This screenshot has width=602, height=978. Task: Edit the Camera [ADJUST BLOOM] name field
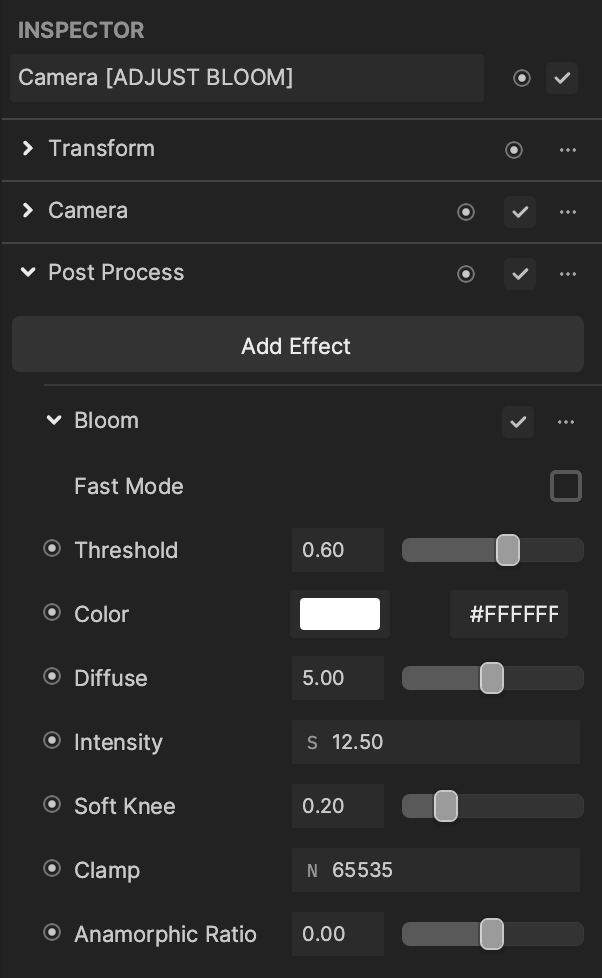click(247, 78)
